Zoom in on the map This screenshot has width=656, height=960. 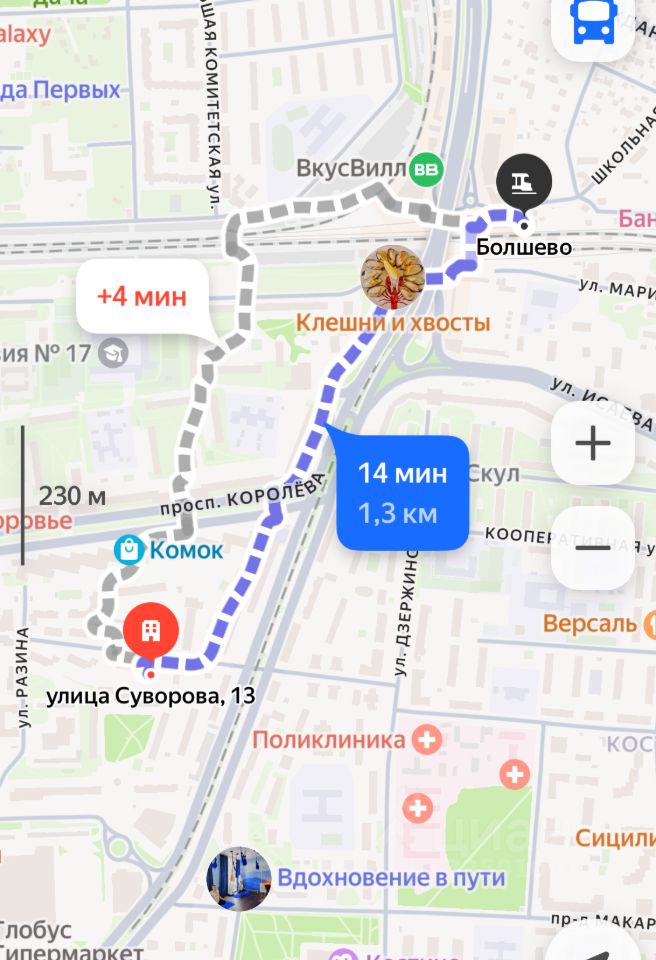coord(593,442)
